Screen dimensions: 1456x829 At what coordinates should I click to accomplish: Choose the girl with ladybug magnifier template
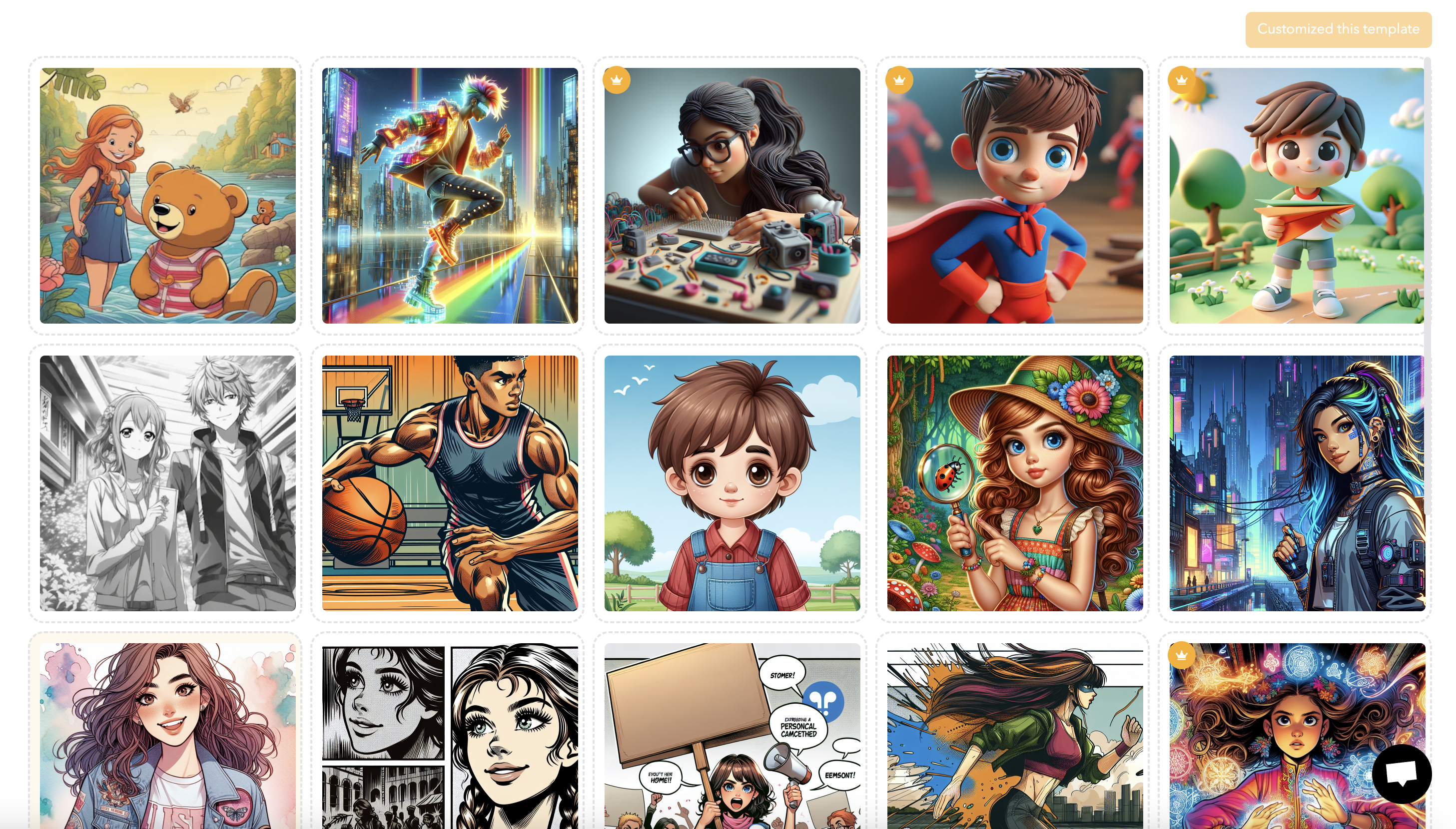tap(1014, 483)
